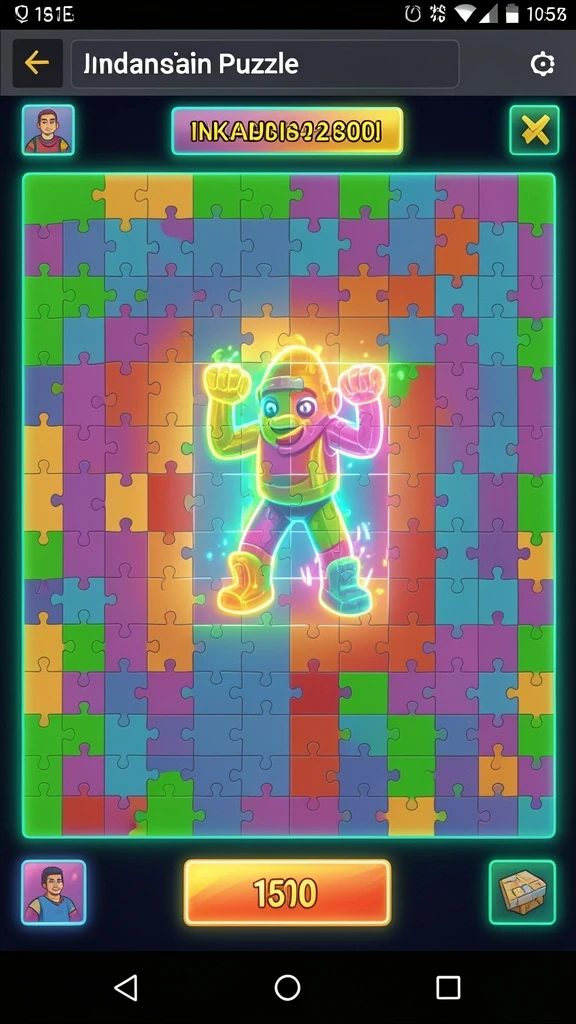Open the recent apps square button
Image resolution: width=576 pixels, height=1024 pixels.
click(x=448, y=987)
